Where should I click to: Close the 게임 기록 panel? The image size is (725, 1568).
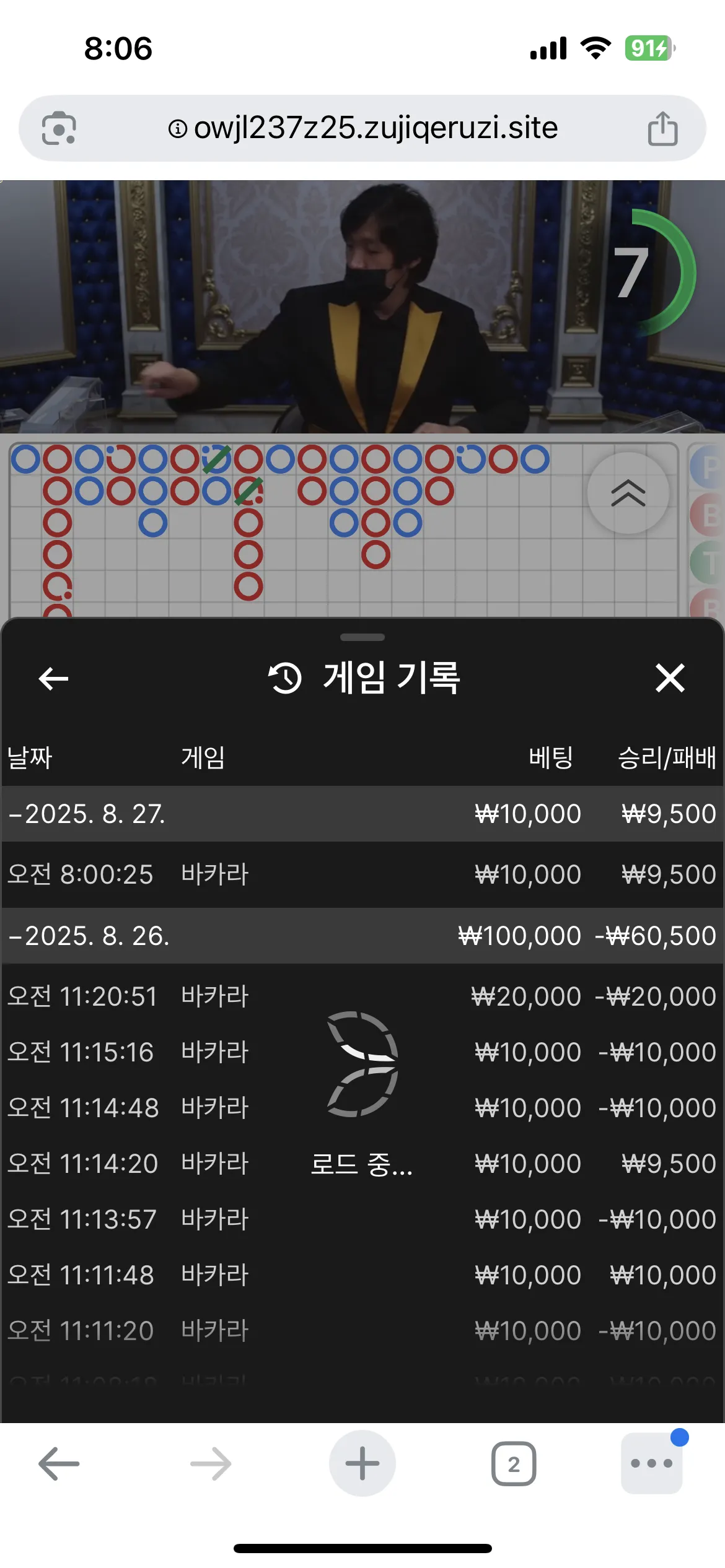pos(670,677)
